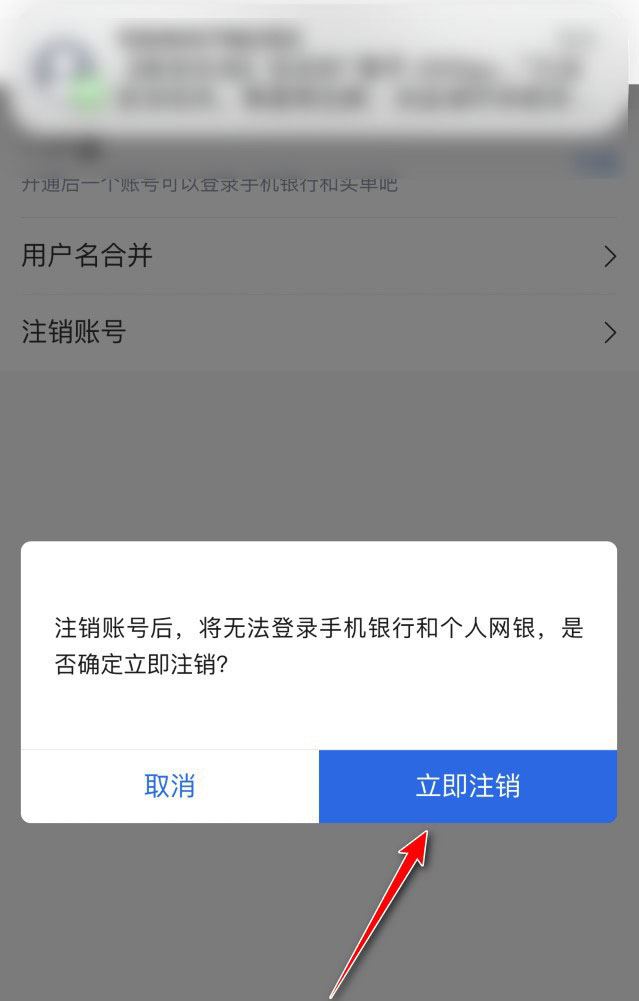Cancel the account deletion dialog

pos(170,786)
